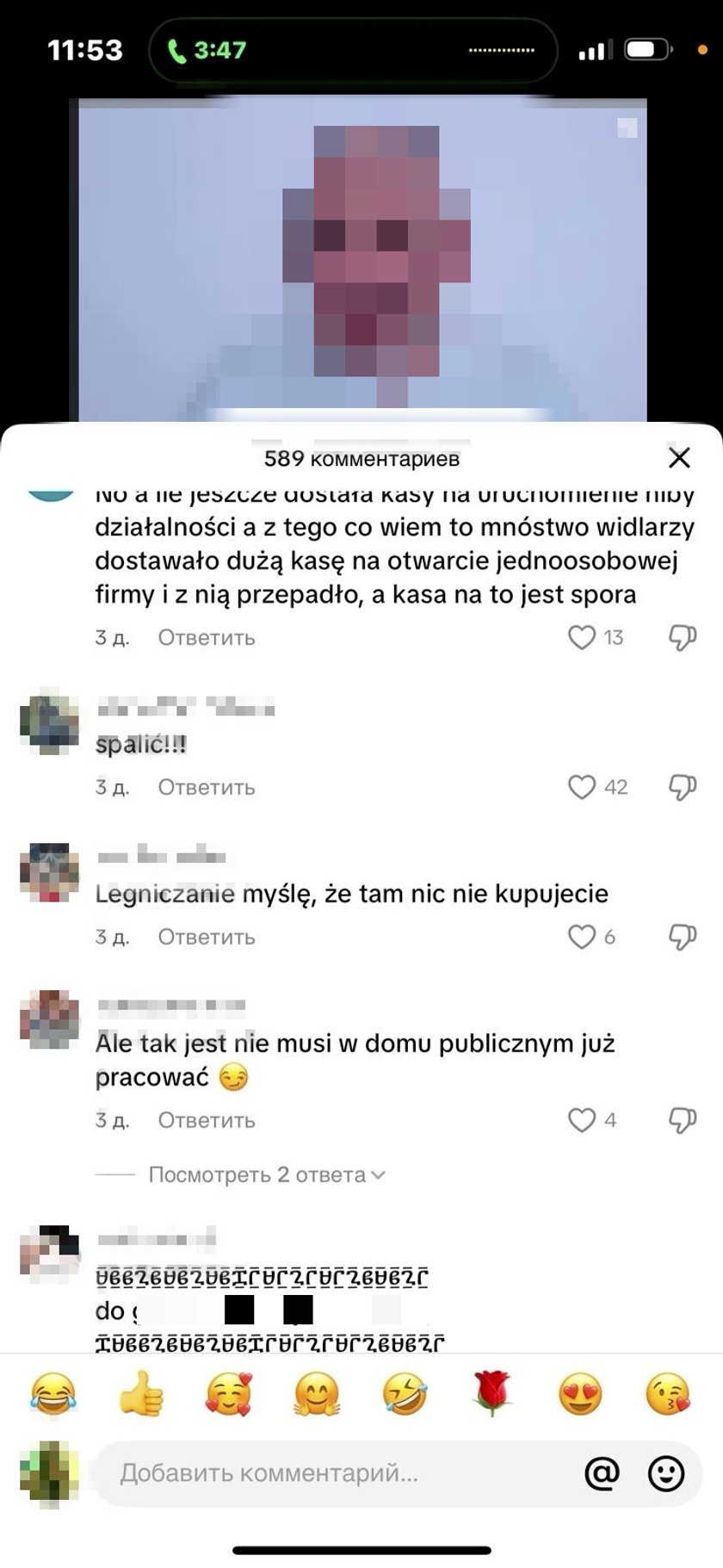Reply to the 'Ale tak jest' comment
This screenshot has height=1568, width=723.
[207, 1120]
